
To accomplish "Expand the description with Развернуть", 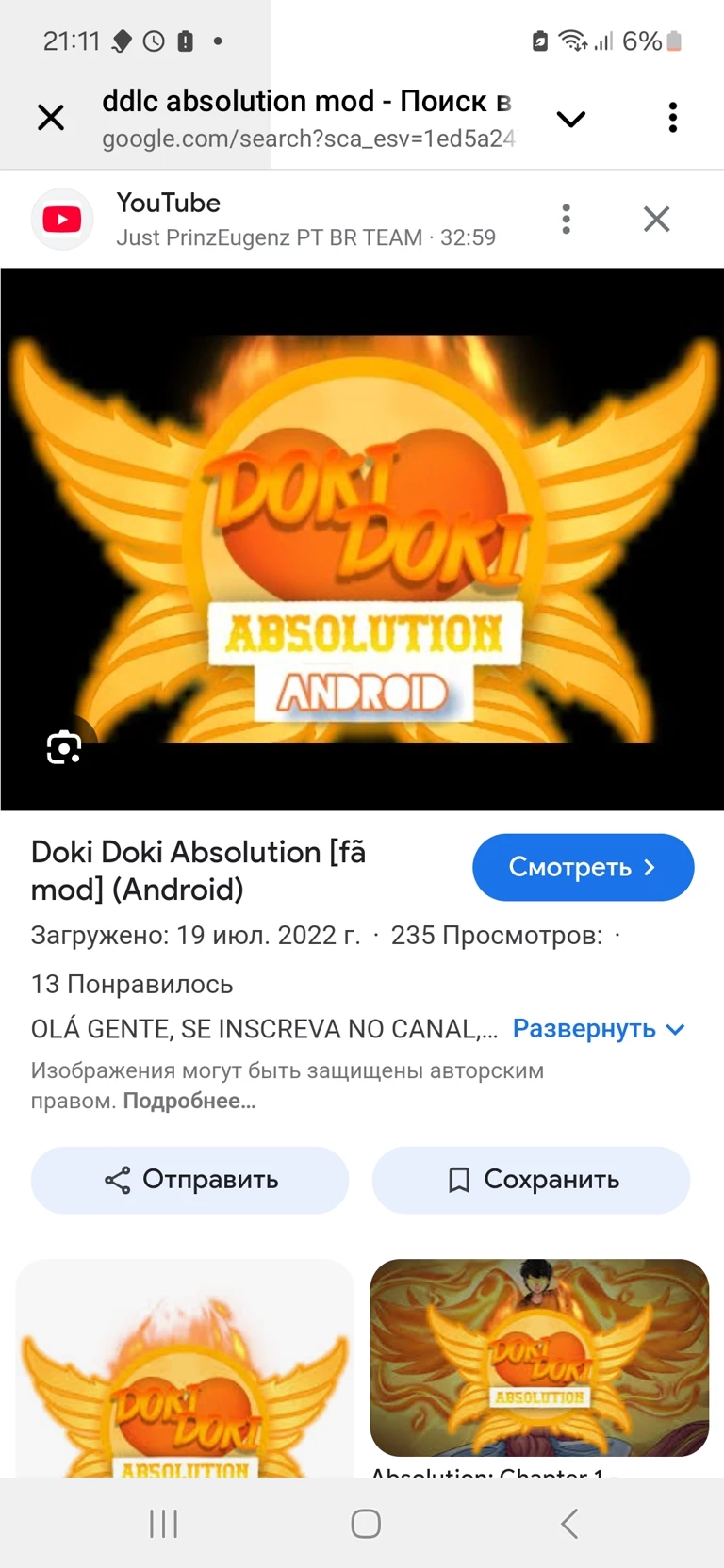I will (598, 1029).
